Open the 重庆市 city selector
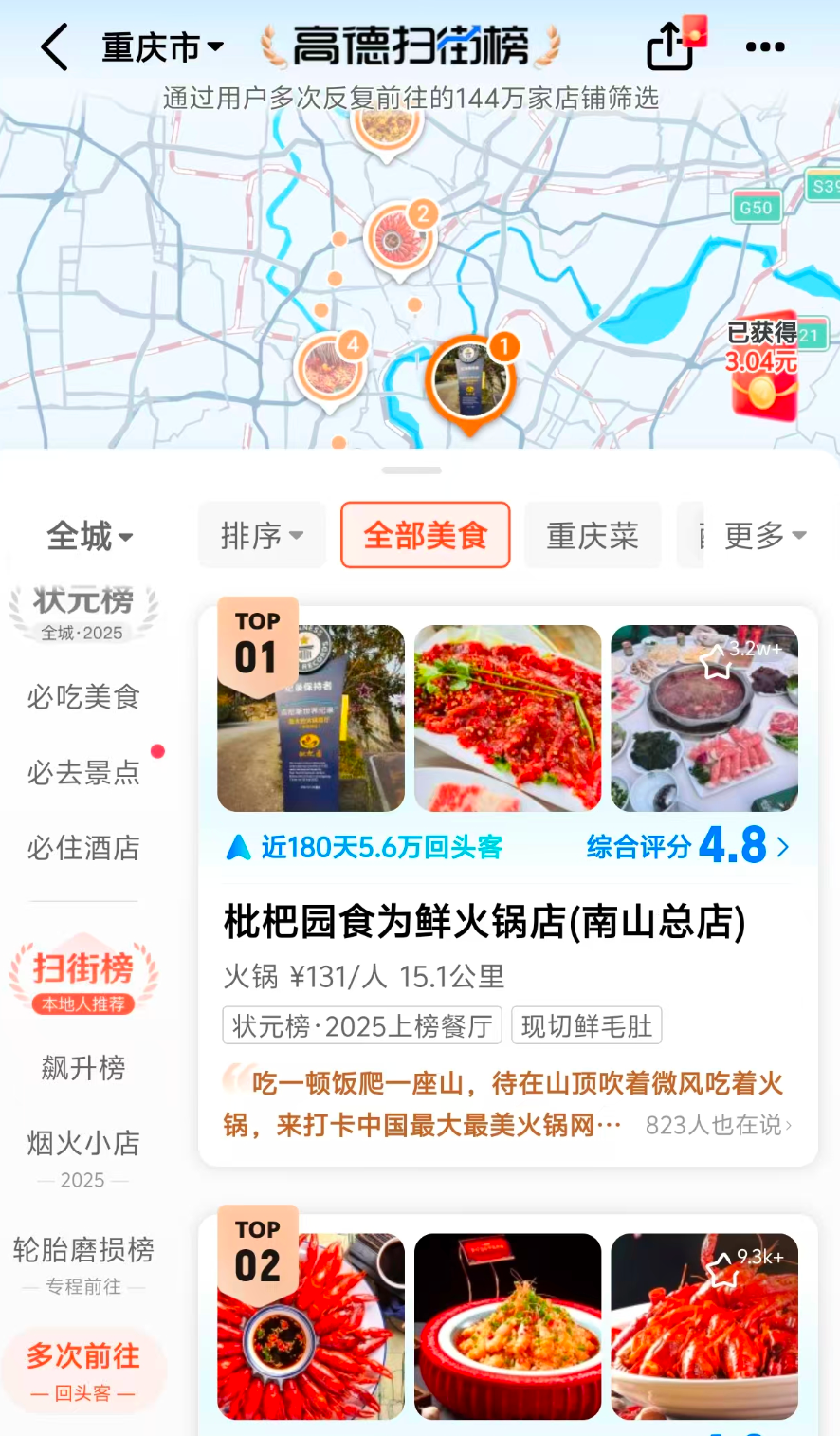This screenshot has height=1436, width=840. point(162,47)
